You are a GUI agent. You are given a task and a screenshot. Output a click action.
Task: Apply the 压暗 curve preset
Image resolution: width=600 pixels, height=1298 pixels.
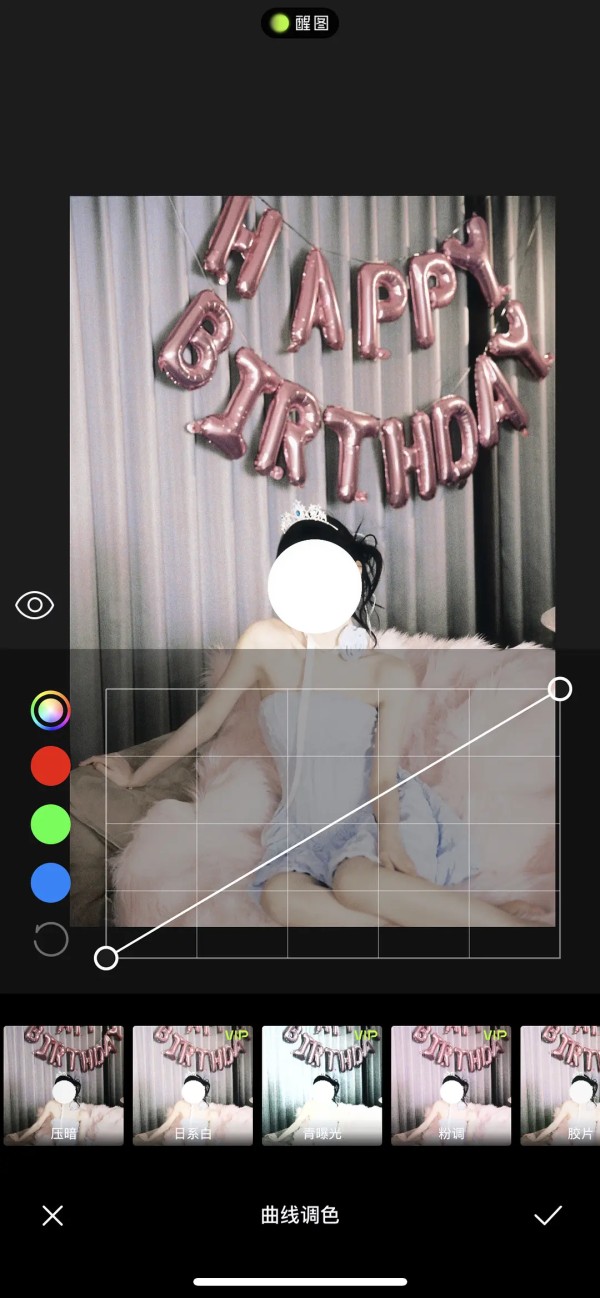pos(64,1085)
